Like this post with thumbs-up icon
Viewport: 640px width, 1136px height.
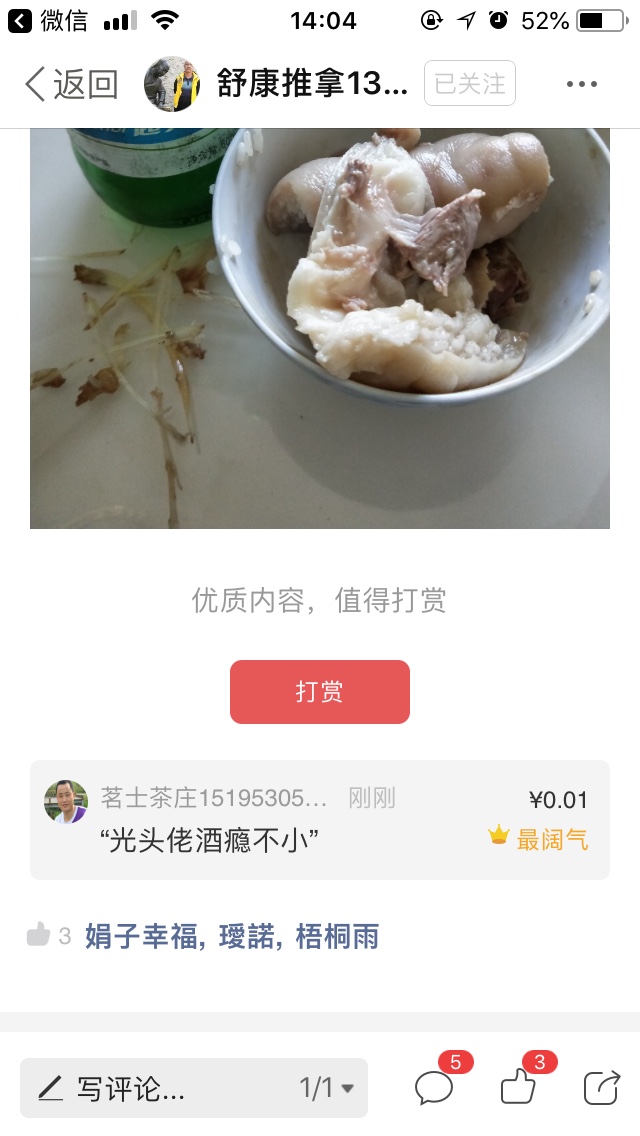[x=519, y=1086]
